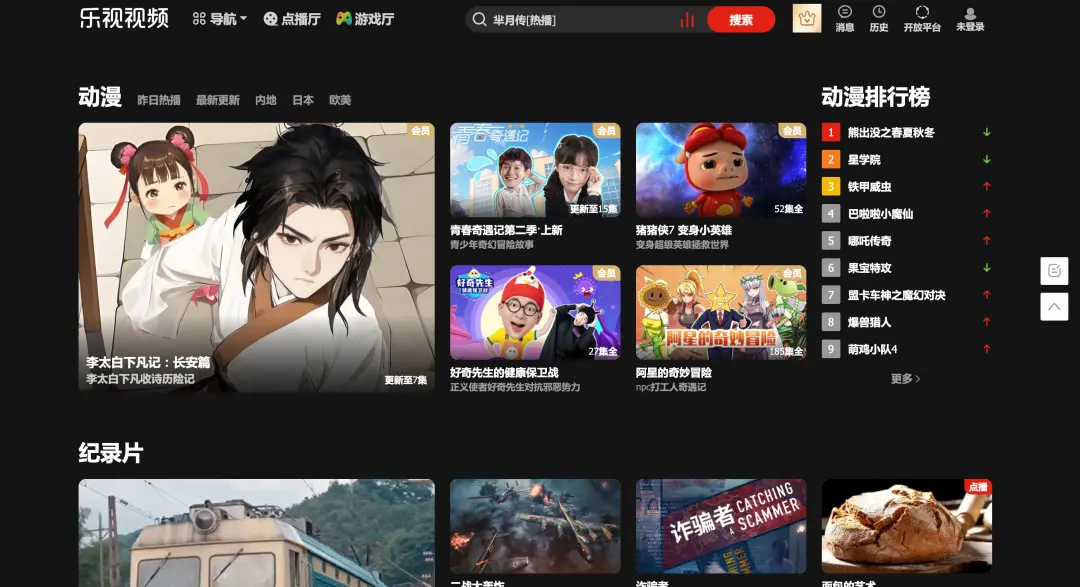Open the 游戏厅 game hall
The height and width of the screenshot is (587, 1080).
coord(365,19)
